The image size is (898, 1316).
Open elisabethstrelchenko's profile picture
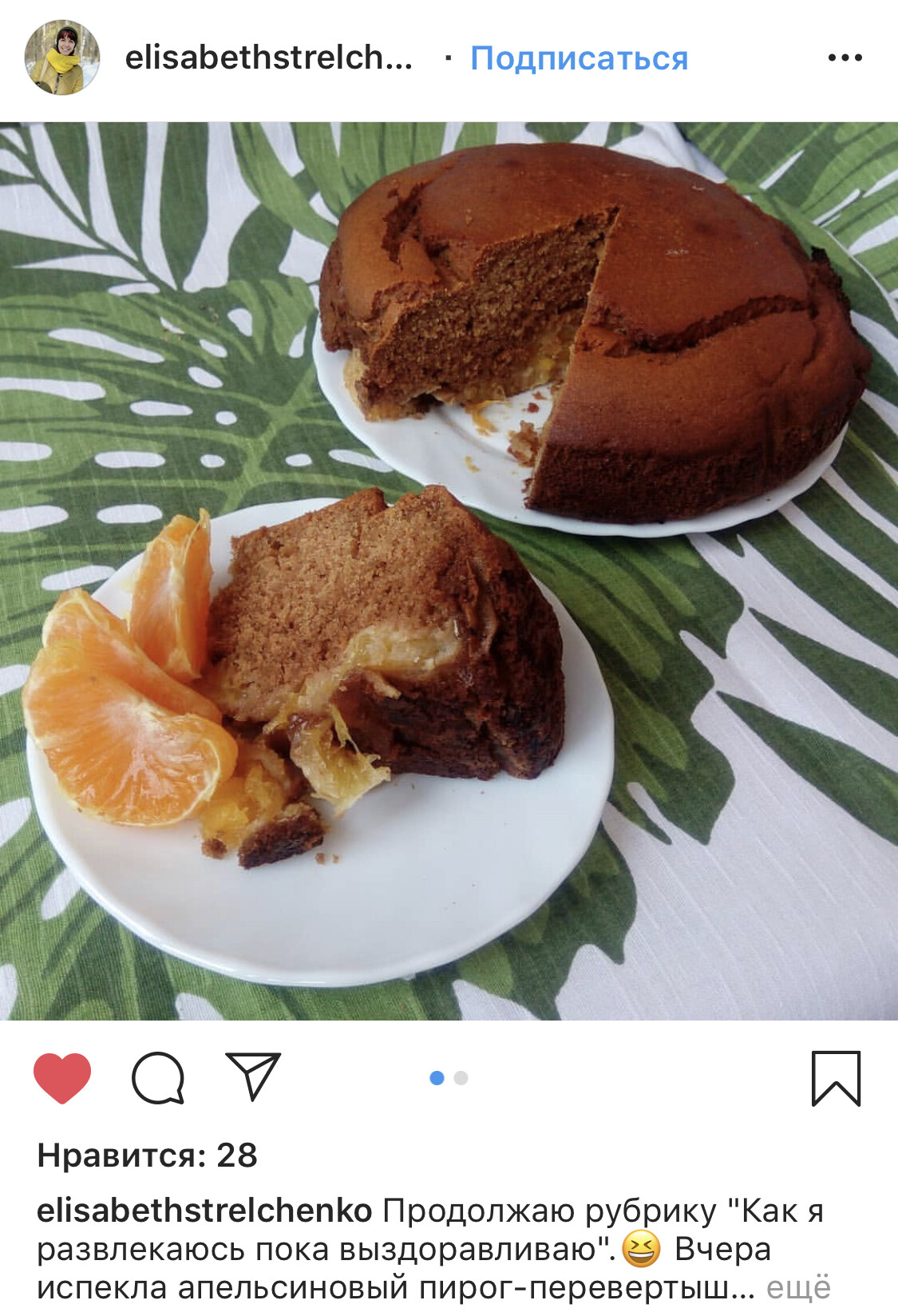click(62, 57)
